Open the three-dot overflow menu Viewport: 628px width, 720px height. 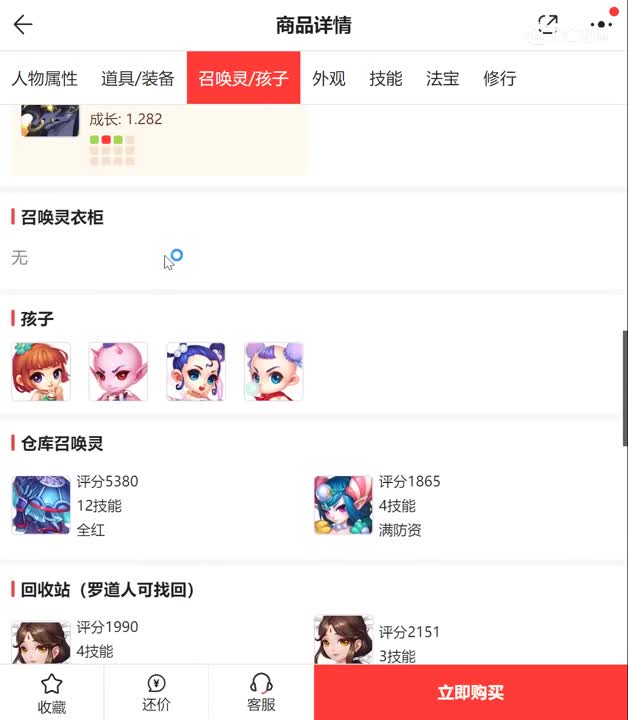tap(601, 25)
